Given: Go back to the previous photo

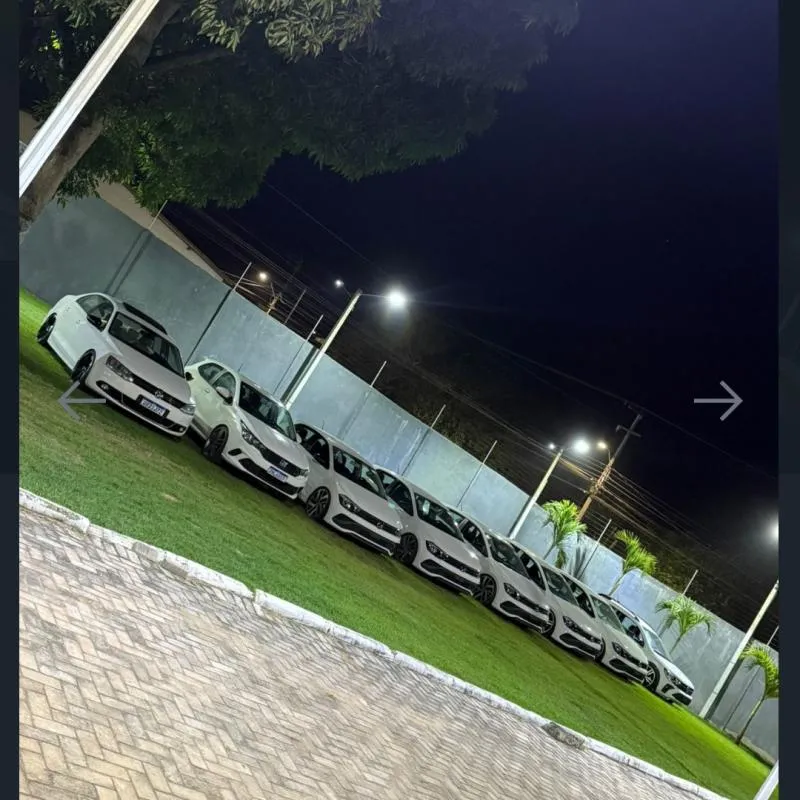Looking at the screenshot, I should tap(80, 400).
